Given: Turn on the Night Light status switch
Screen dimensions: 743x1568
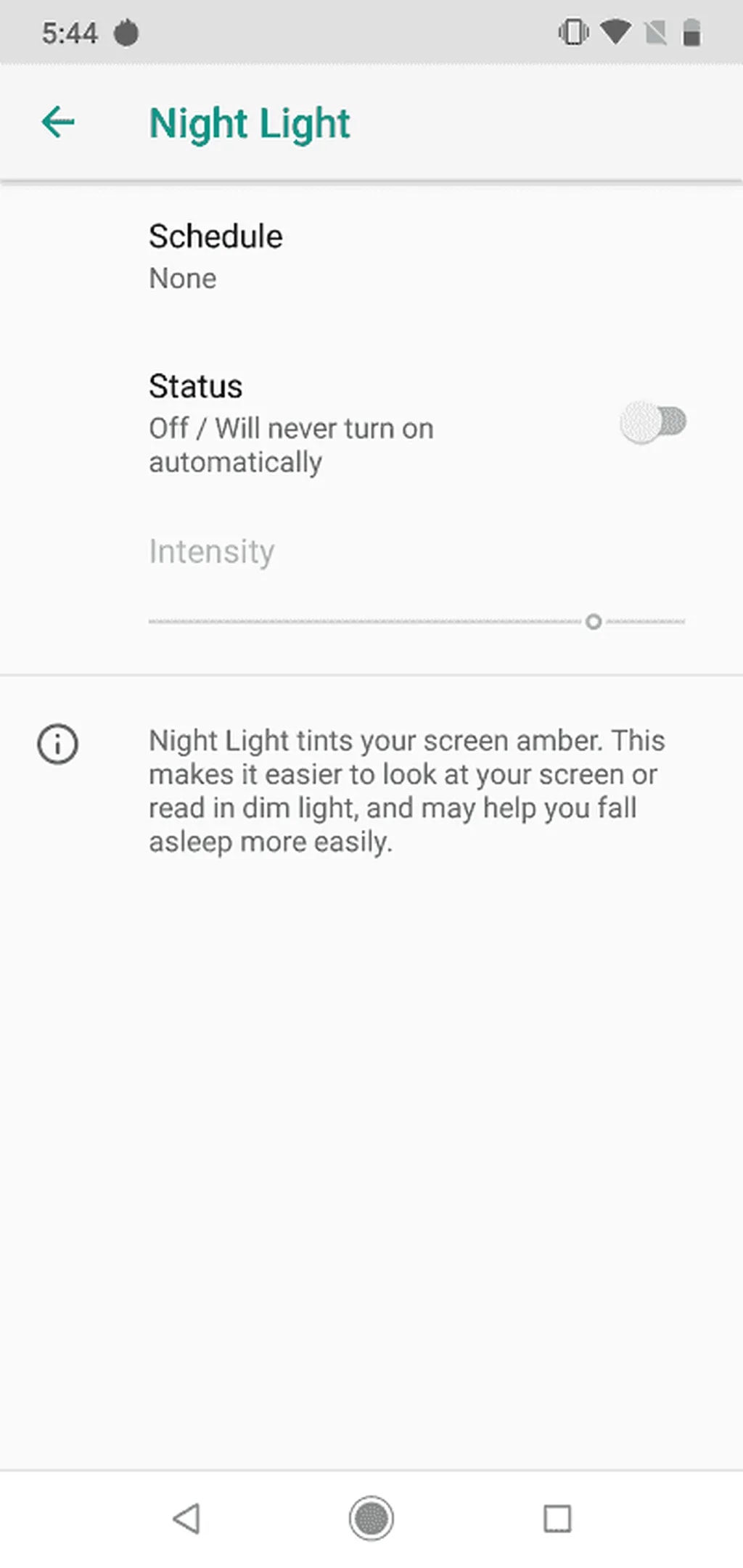Looking at the screenshot, I should [x=652, y=422].
